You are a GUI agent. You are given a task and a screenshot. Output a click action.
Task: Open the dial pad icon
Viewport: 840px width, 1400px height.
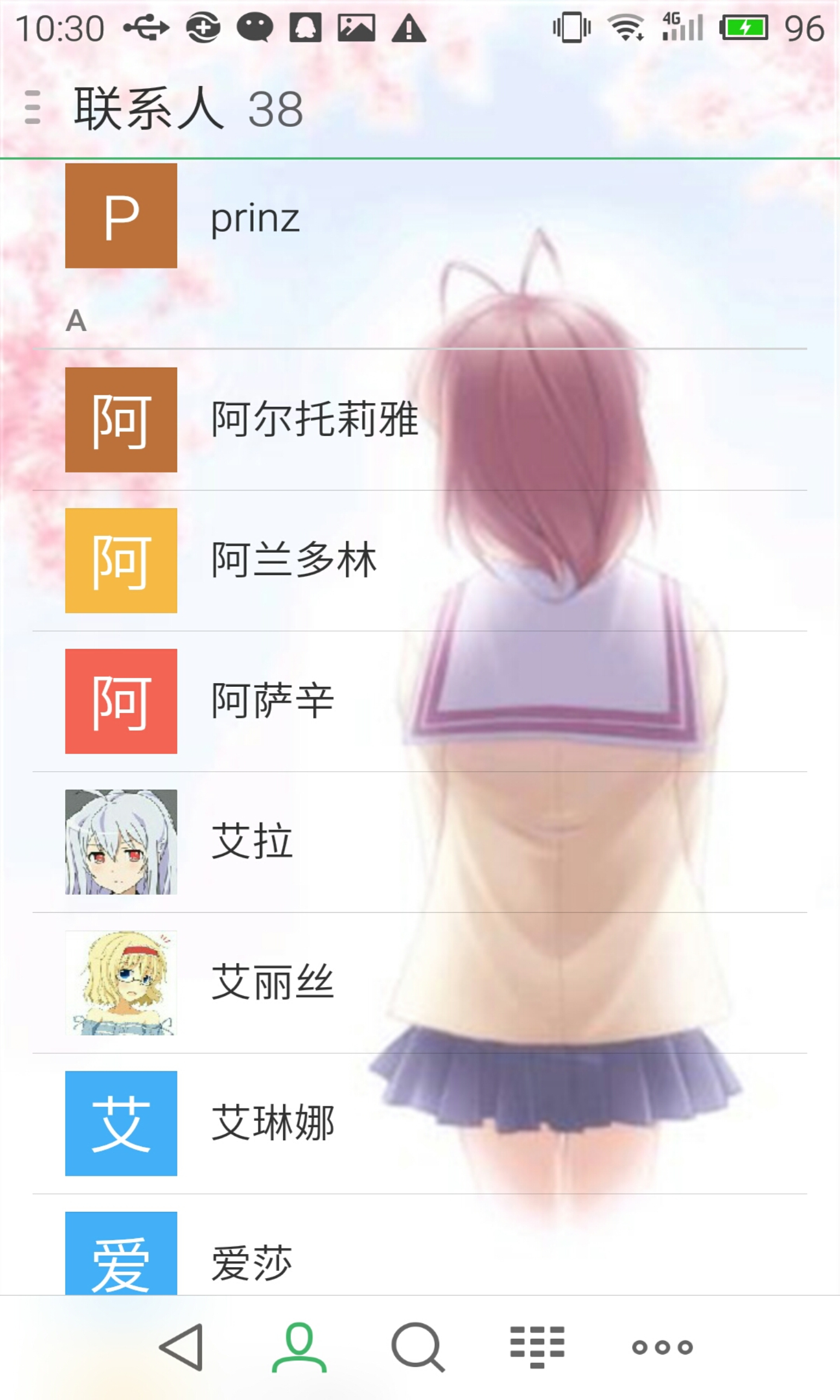click(x=537, y=1347)
